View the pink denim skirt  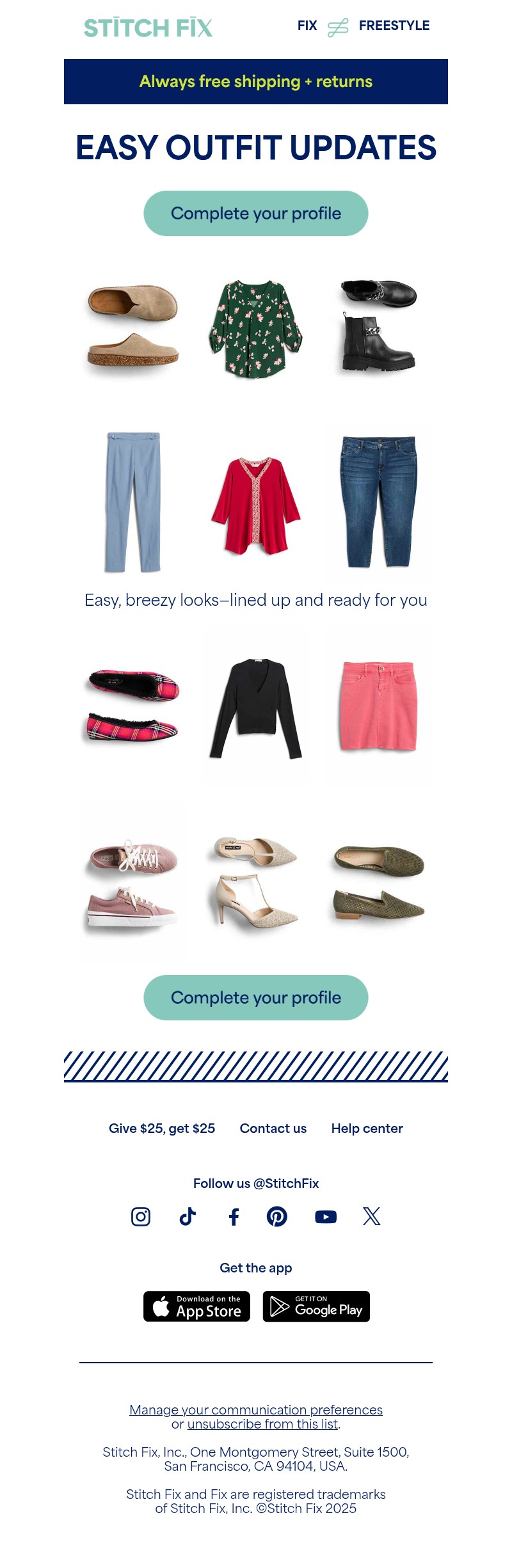pyautogui.click(x=379, y=706)
